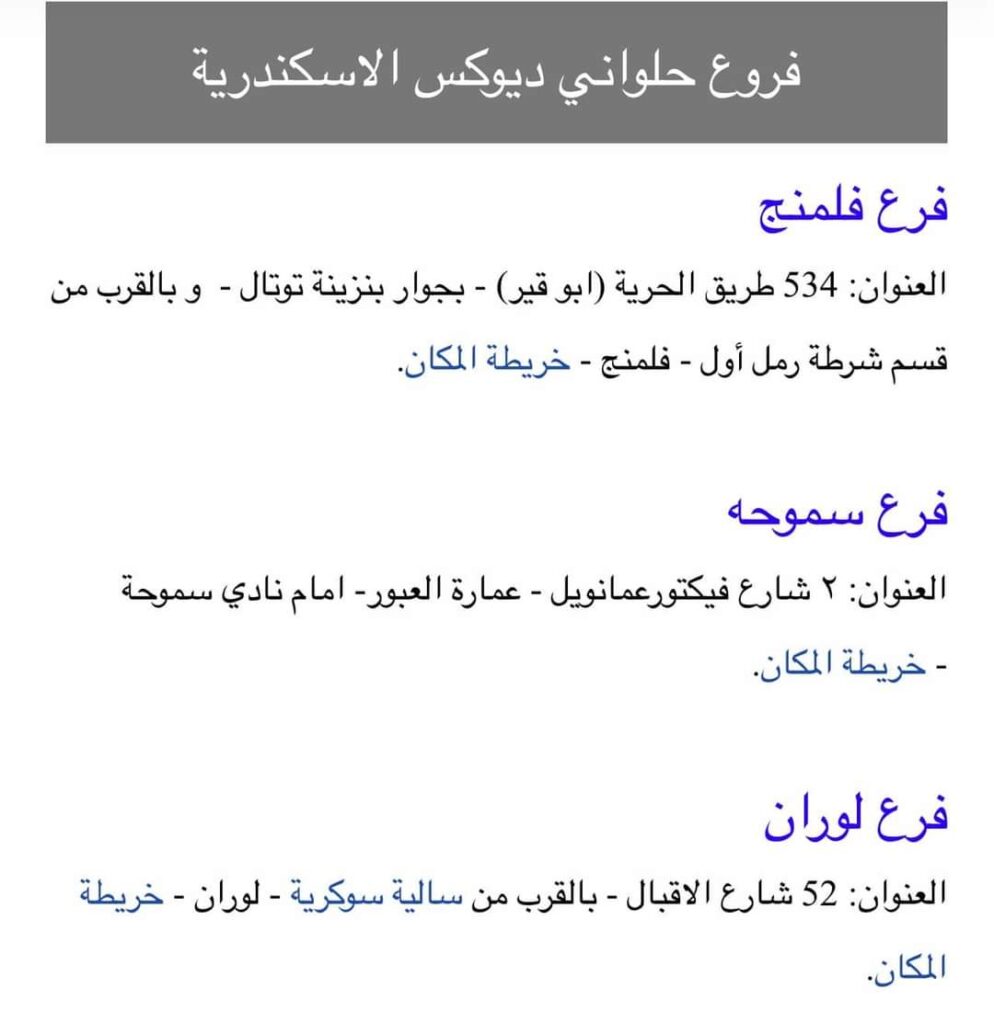
Task: Open the سالية سوكرية link
Action: click(x=376, y=893)
